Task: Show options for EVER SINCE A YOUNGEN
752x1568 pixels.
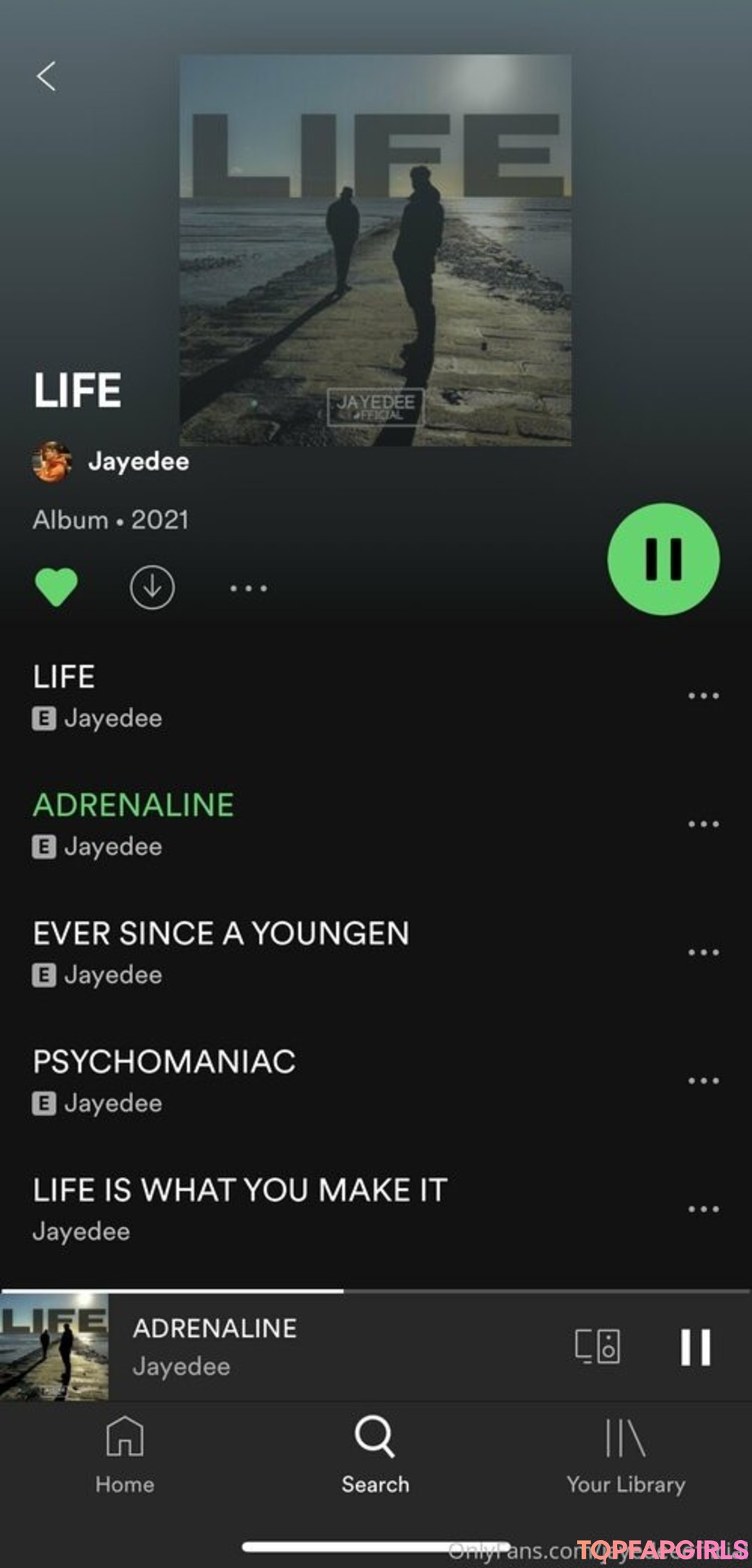Action: tap(703, 952)
